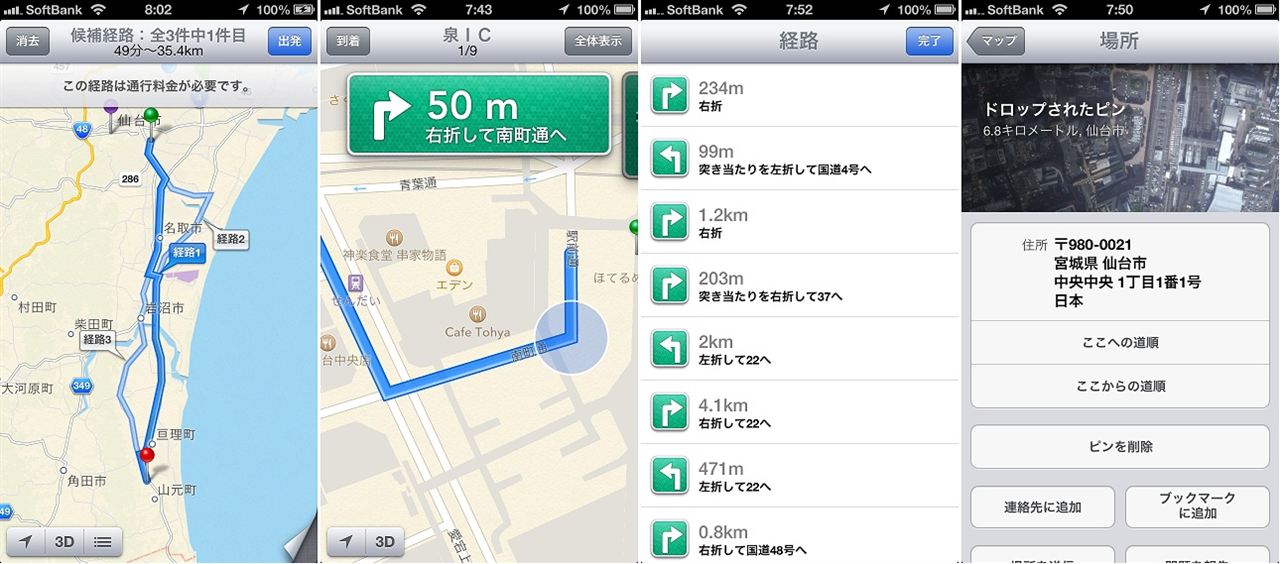The height and width of the screenshot is (564, 1280).
Task: Start navigation with the 出発 button
Action: [x=290, y=42]
